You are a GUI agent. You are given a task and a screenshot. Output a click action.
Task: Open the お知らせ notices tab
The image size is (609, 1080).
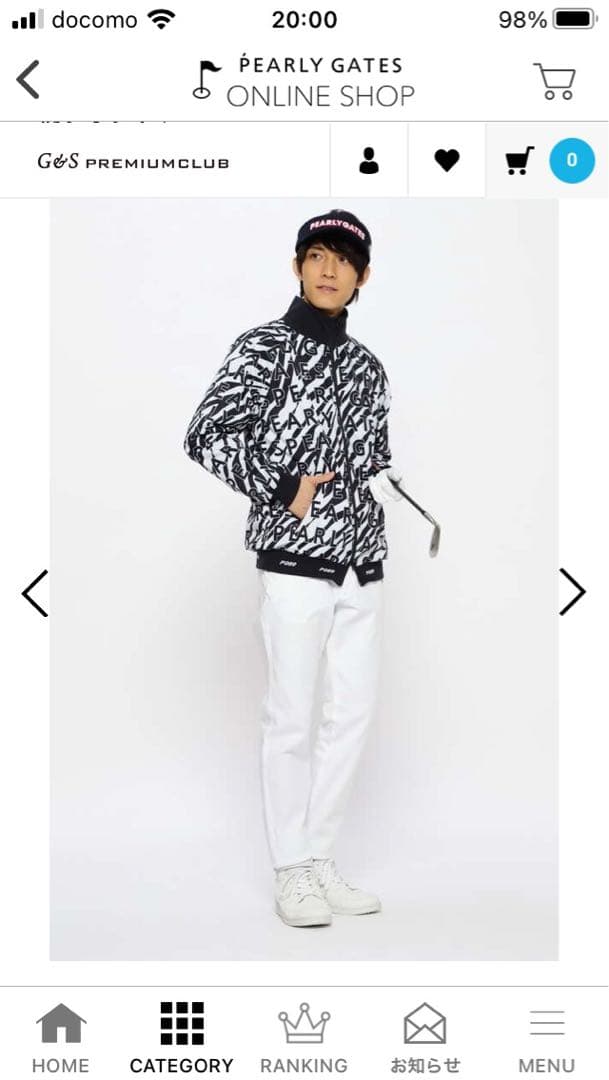click(x=425, y=1038)
